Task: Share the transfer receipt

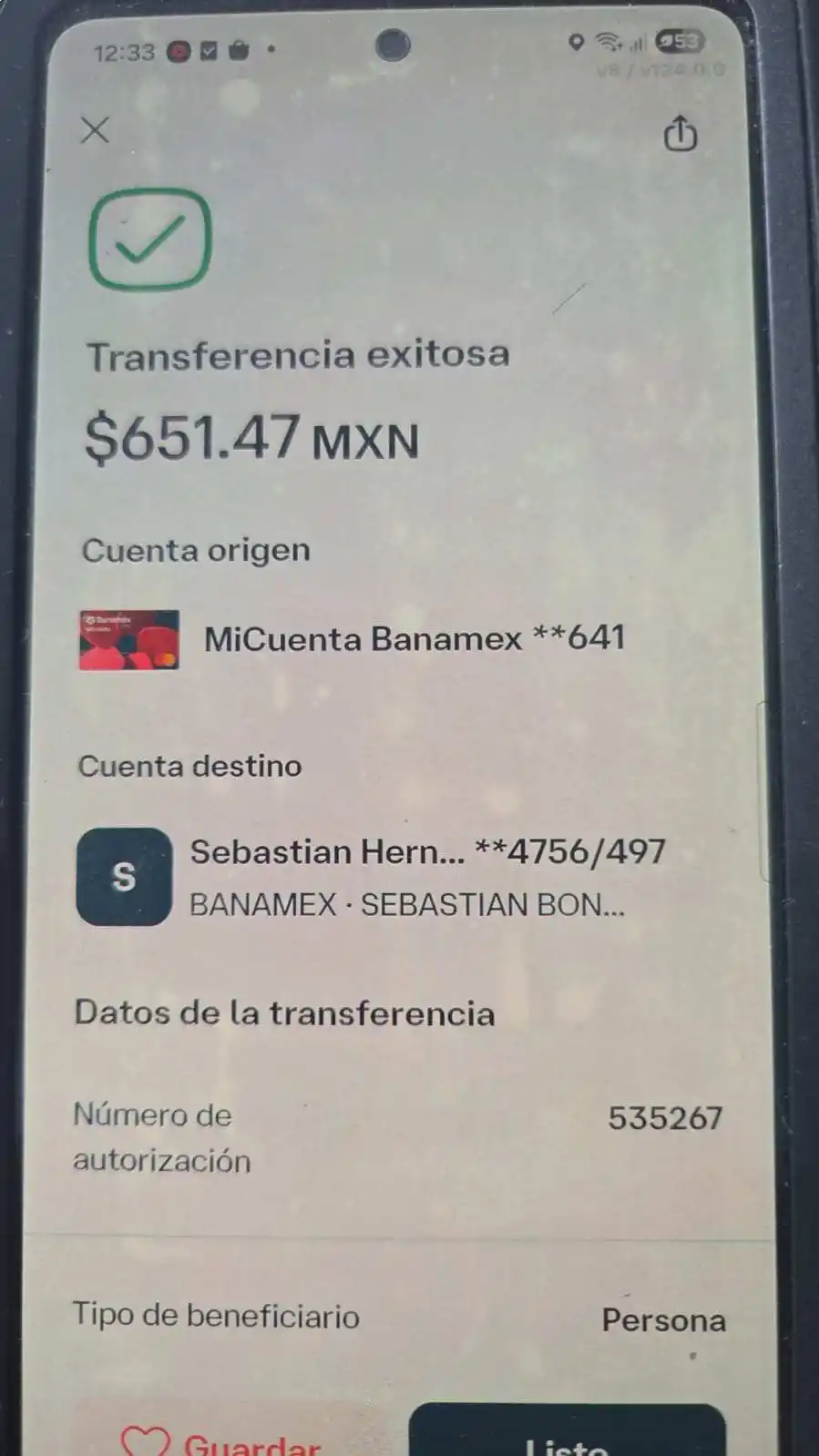Action: click(x=680, y=134)
